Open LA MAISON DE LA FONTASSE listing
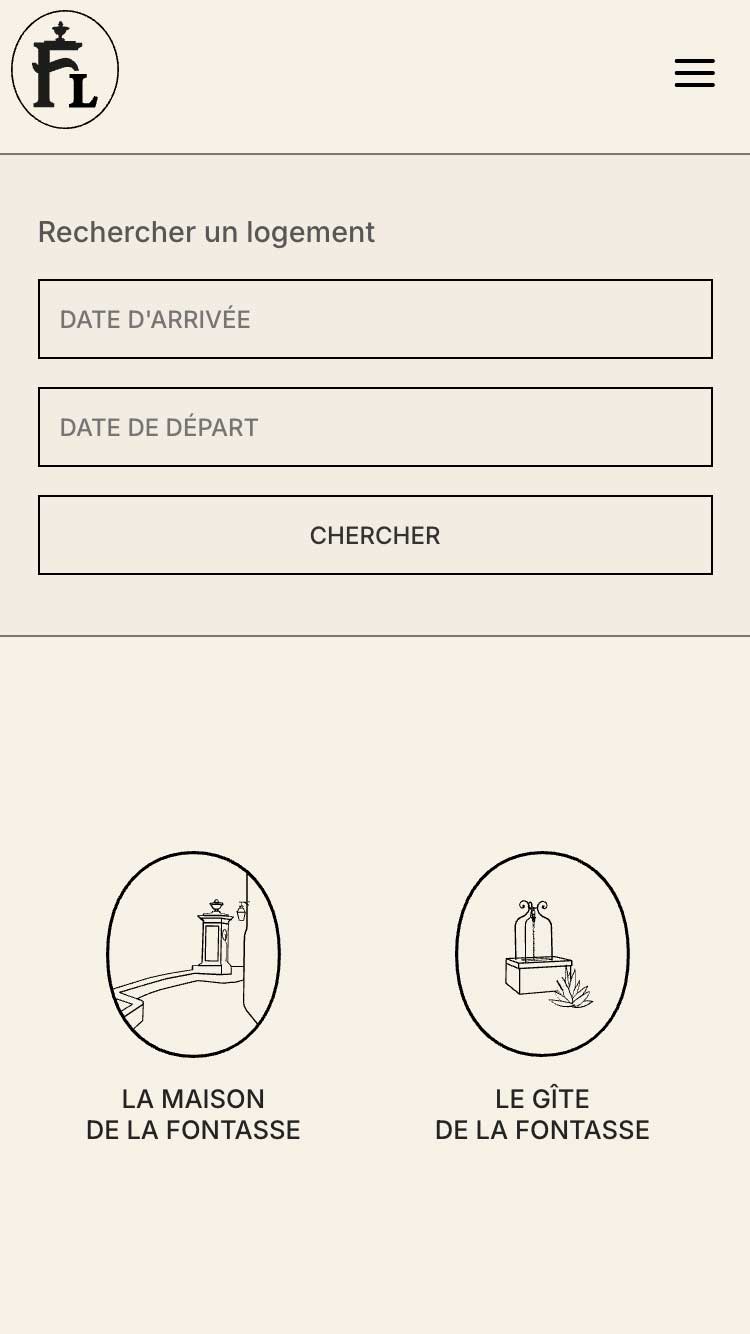This screenshot has height=1334, width=750. (193, 1113)
